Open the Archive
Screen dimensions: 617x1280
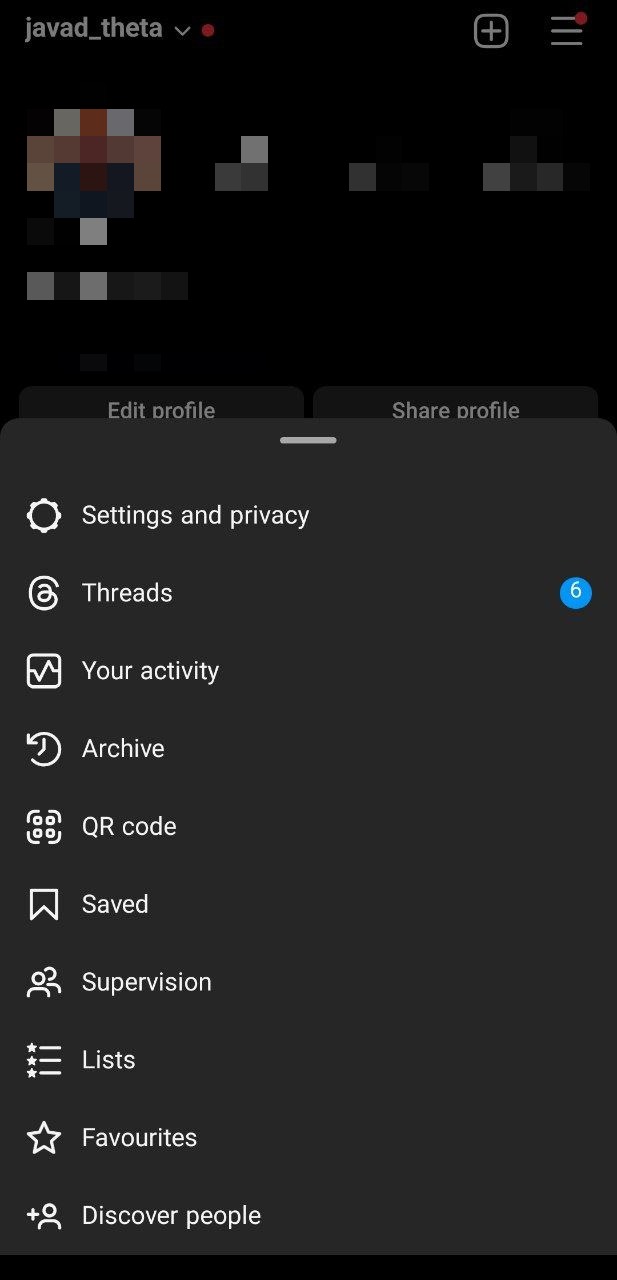pos(123,749)
